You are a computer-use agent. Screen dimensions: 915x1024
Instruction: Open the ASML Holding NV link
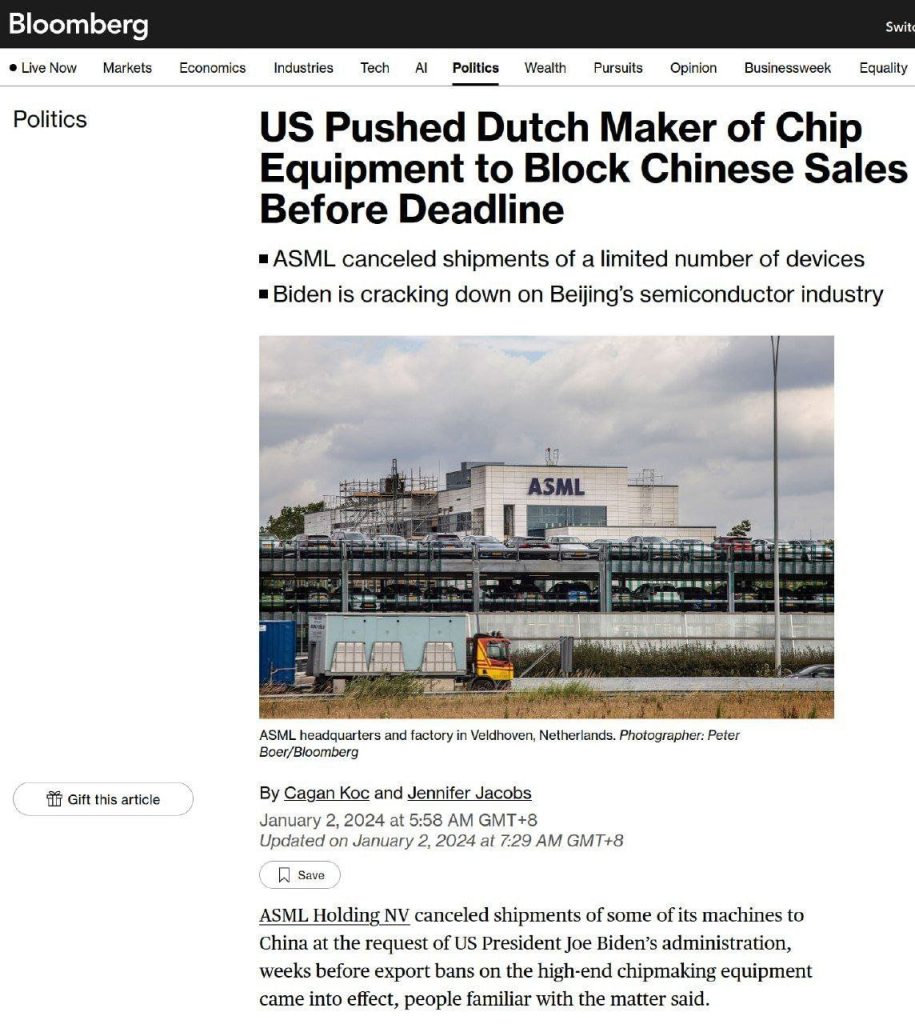(x=334, y=915)
